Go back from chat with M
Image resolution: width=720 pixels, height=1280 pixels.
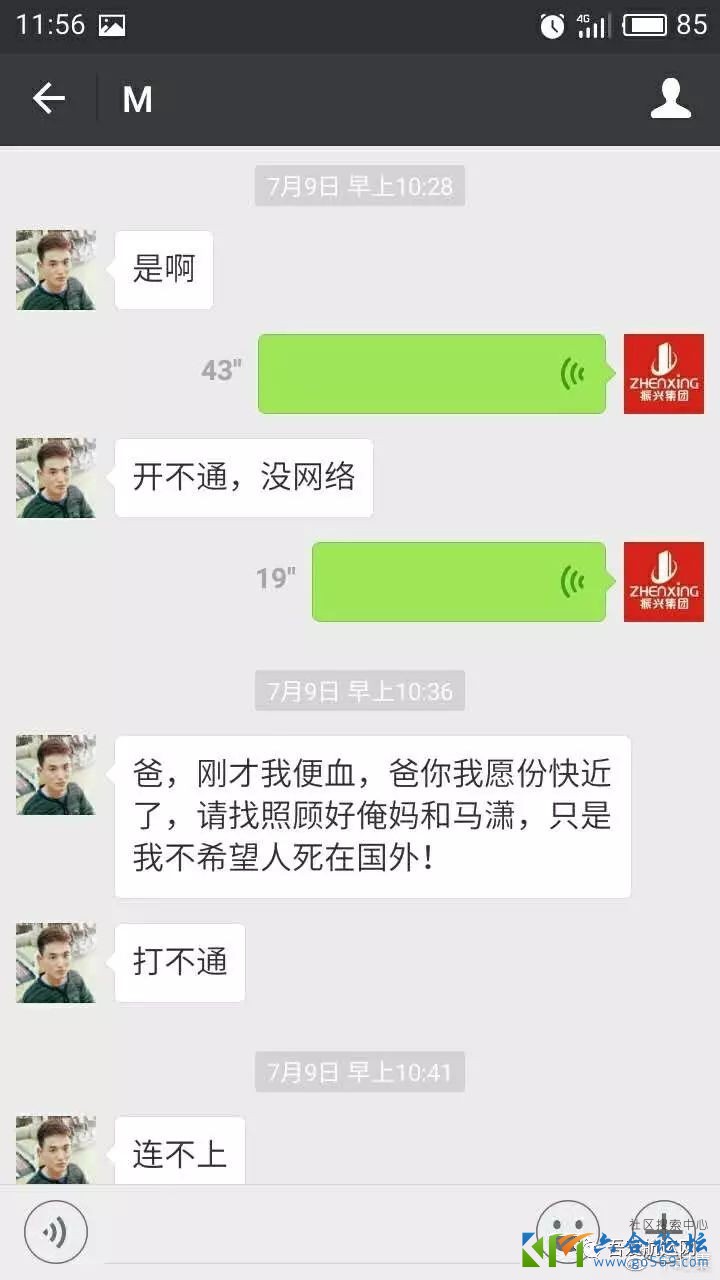[48, 98]
